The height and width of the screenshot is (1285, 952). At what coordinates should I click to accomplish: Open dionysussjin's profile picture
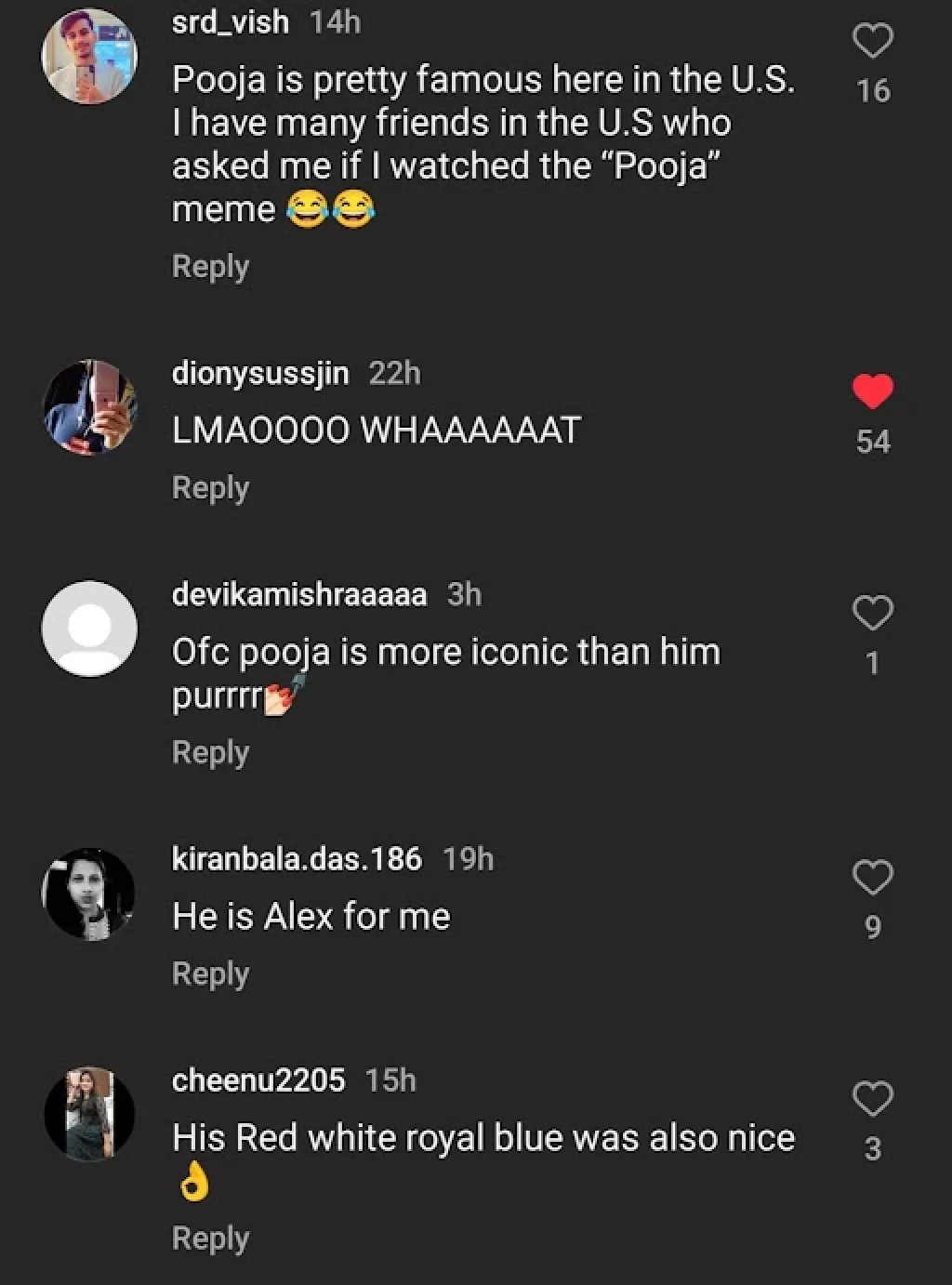[x=89, y=407]
